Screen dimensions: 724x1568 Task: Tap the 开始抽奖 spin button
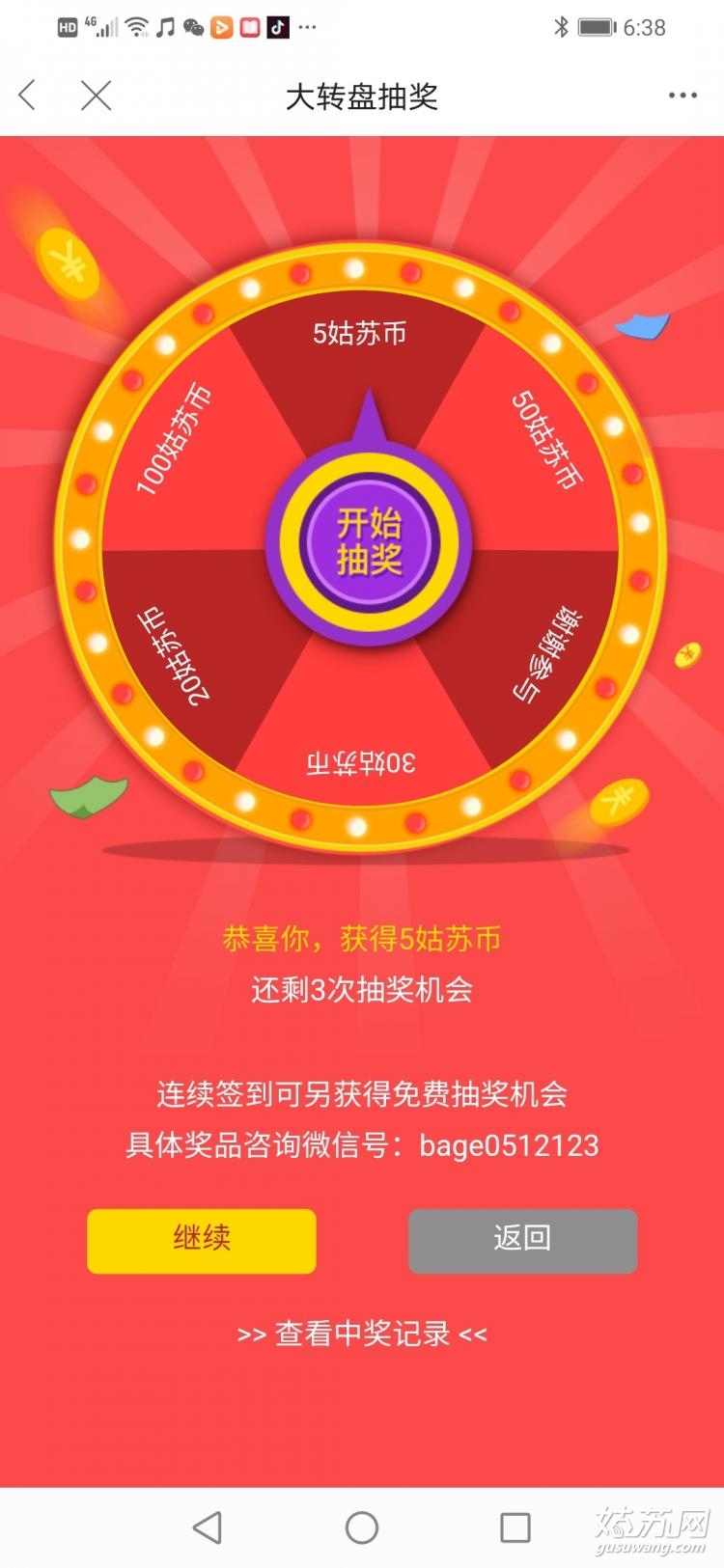(369, 542)
